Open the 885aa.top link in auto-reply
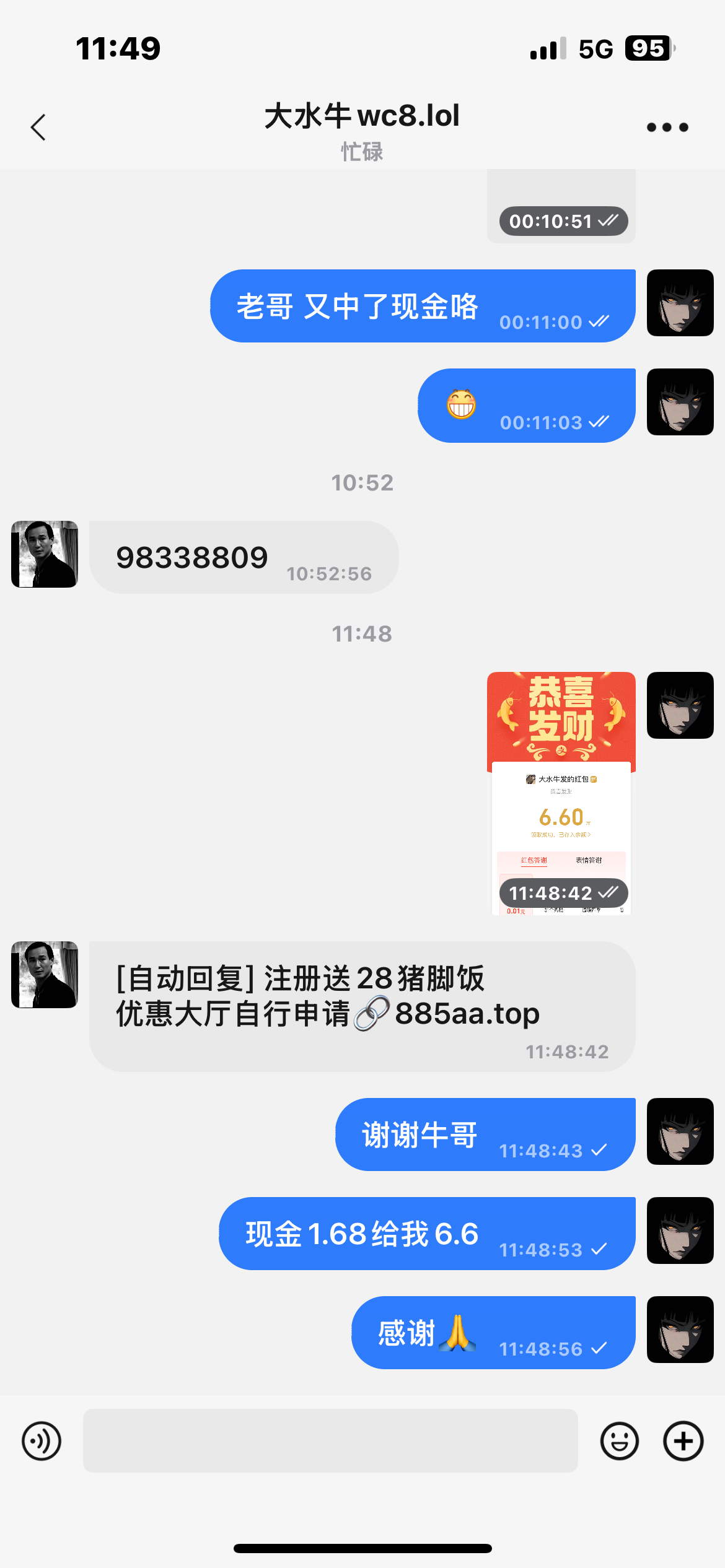The image size is (725, 1568). click(466, 1014)
